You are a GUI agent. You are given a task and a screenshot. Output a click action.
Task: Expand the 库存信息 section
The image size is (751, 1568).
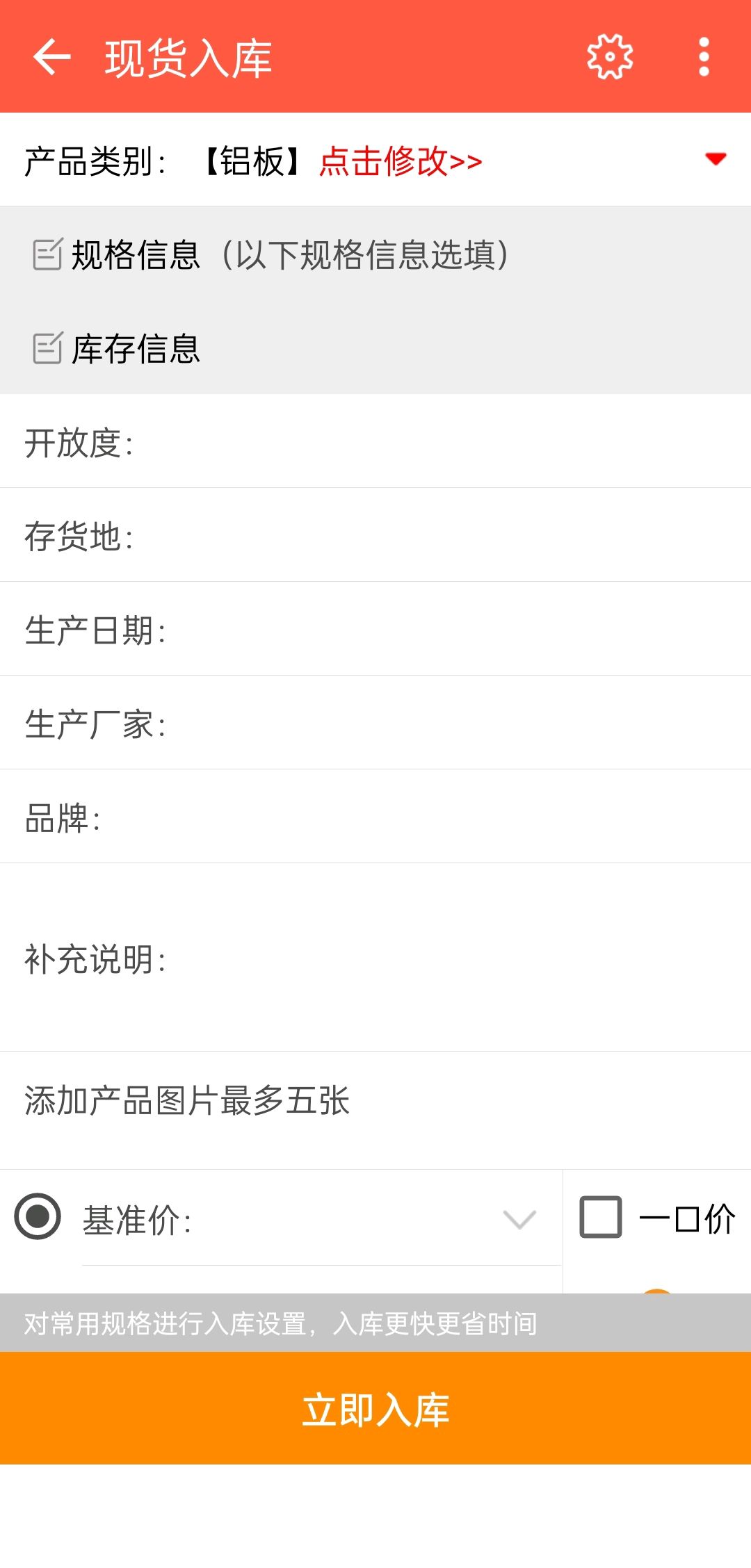tap(375, 348)
